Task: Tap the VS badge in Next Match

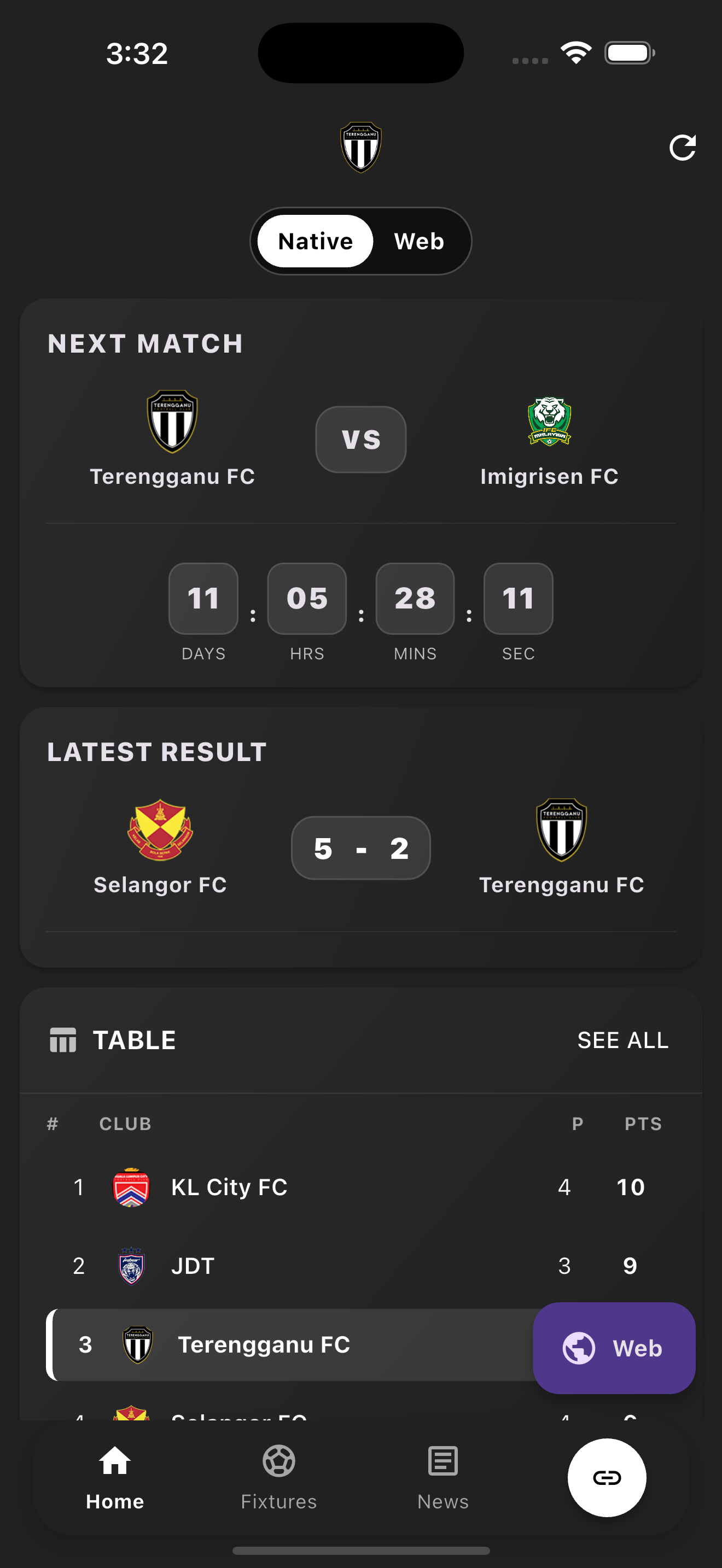Action: pos(360,440)
